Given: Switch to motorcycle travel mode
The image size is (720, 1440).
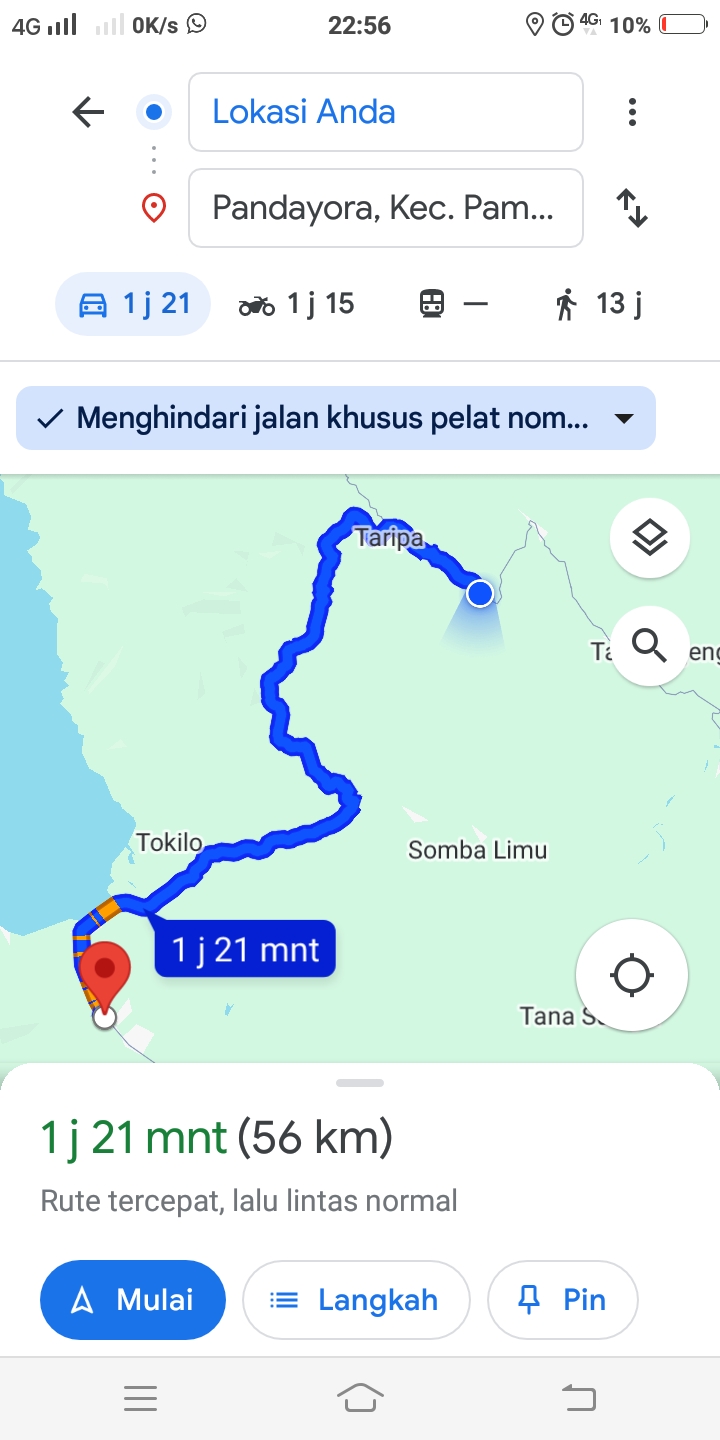Looking at the screenshot, I should [296, 304].
